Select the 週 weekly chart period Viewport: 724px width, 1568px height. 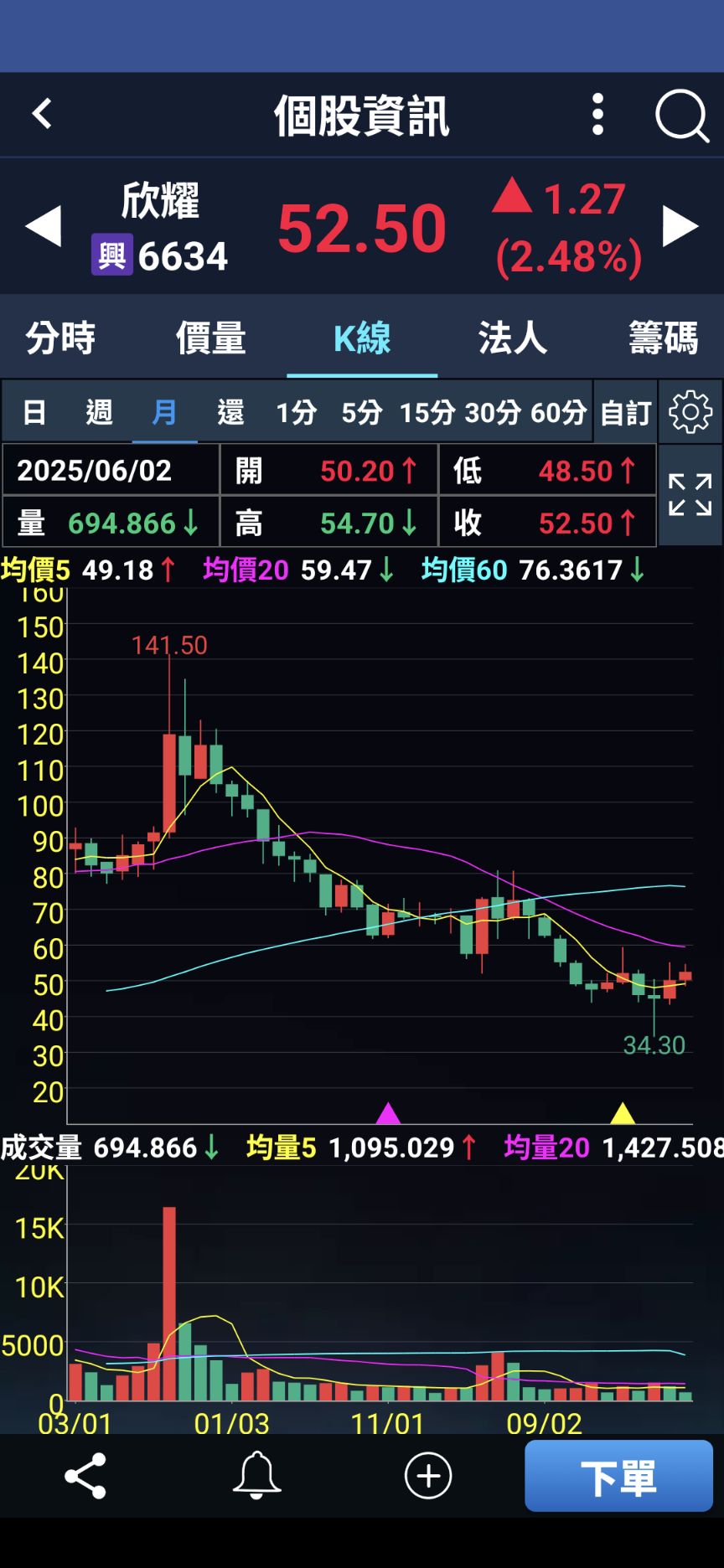(99, 412)
